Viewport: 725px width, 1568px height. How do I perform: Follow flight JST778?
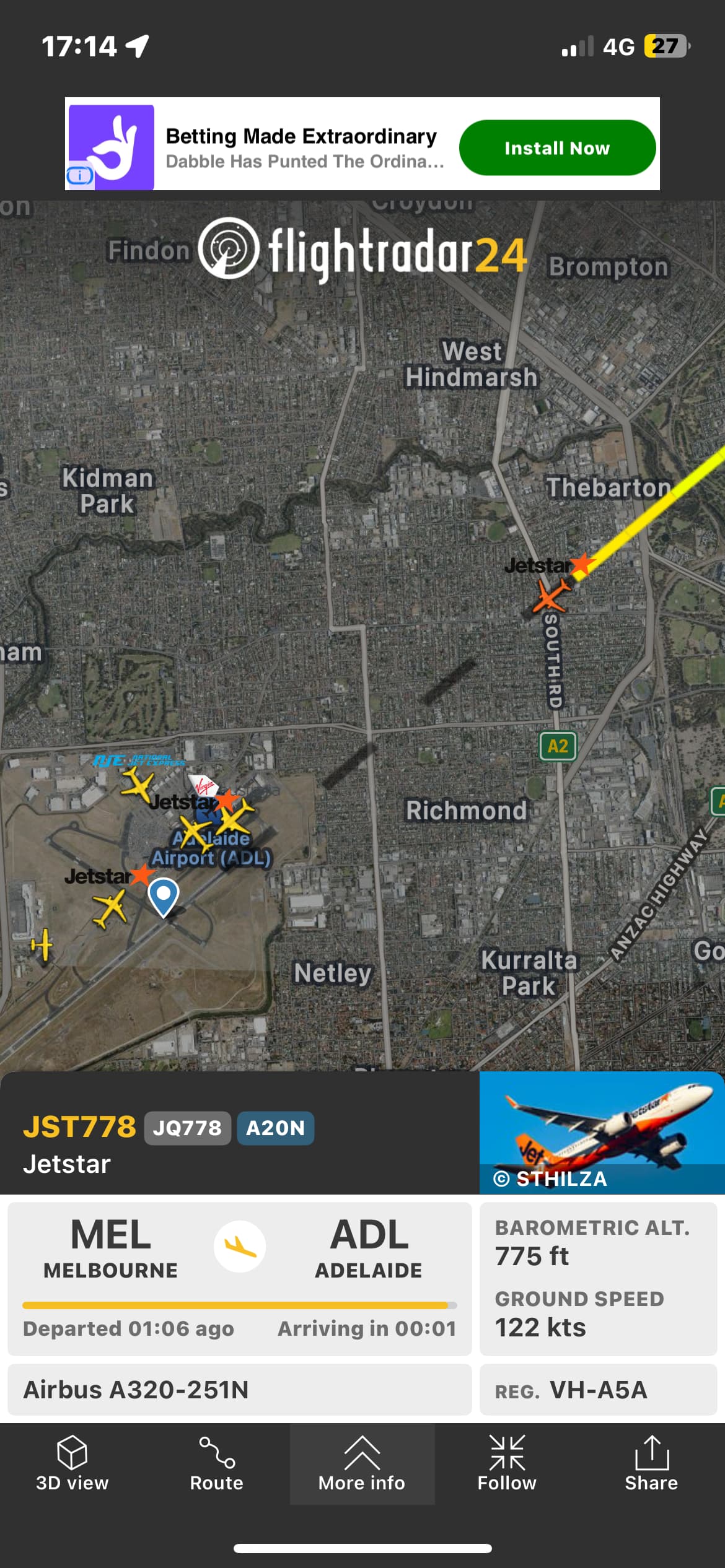point(506,1463)
